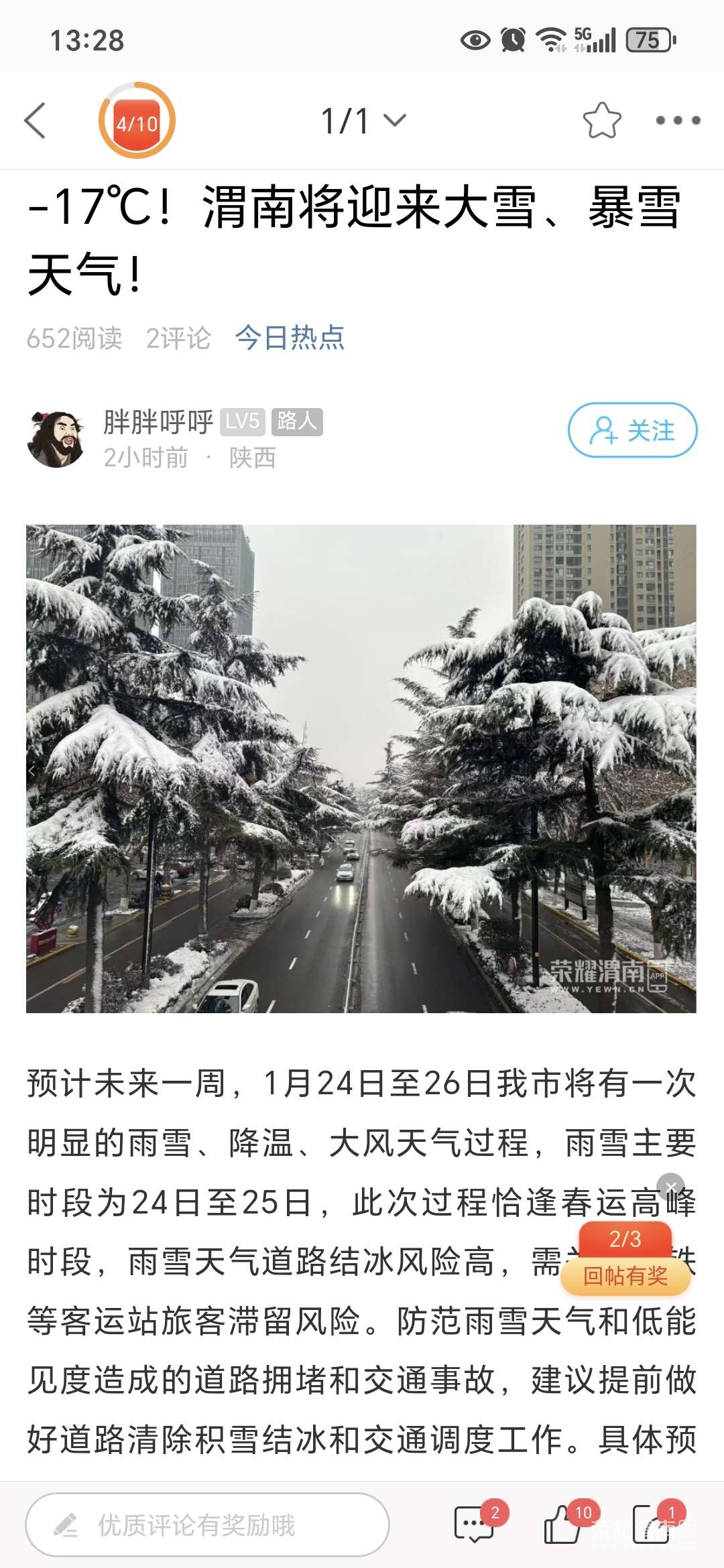Follow 胖胖呼呼 with the 关注 button

(x=631, y=430)
